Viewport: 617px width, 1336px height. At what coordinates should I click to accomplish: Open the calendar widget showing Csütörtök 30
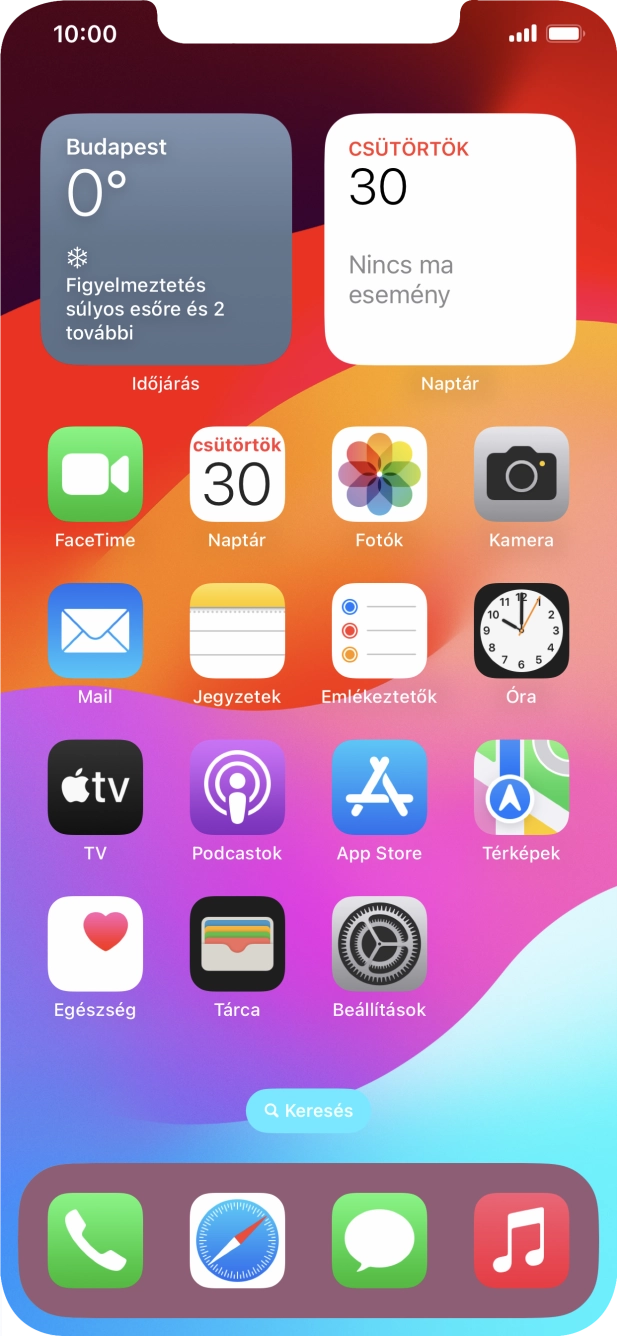[x=450, y=240]
